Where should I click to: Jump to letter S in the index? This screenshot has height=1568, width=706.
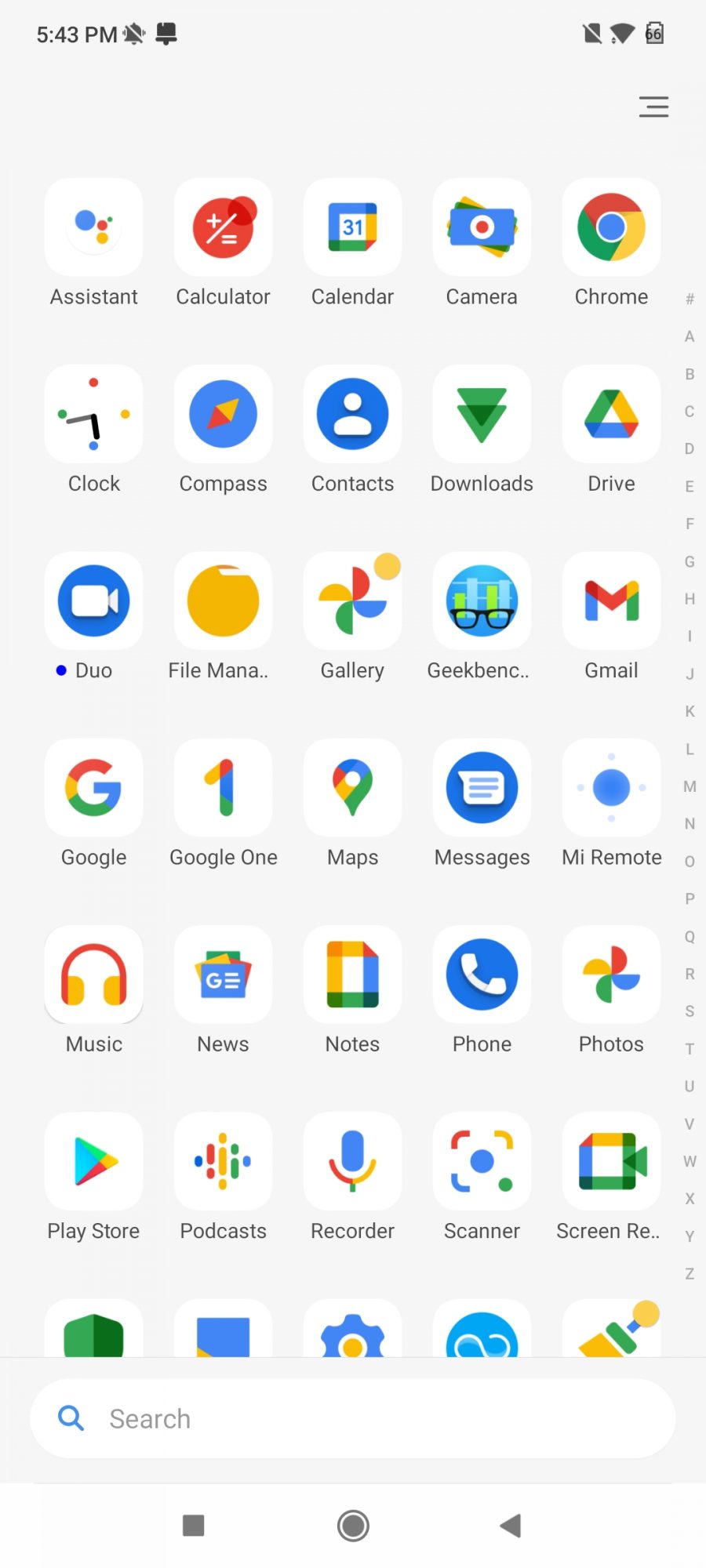(x=690, y=1011)
